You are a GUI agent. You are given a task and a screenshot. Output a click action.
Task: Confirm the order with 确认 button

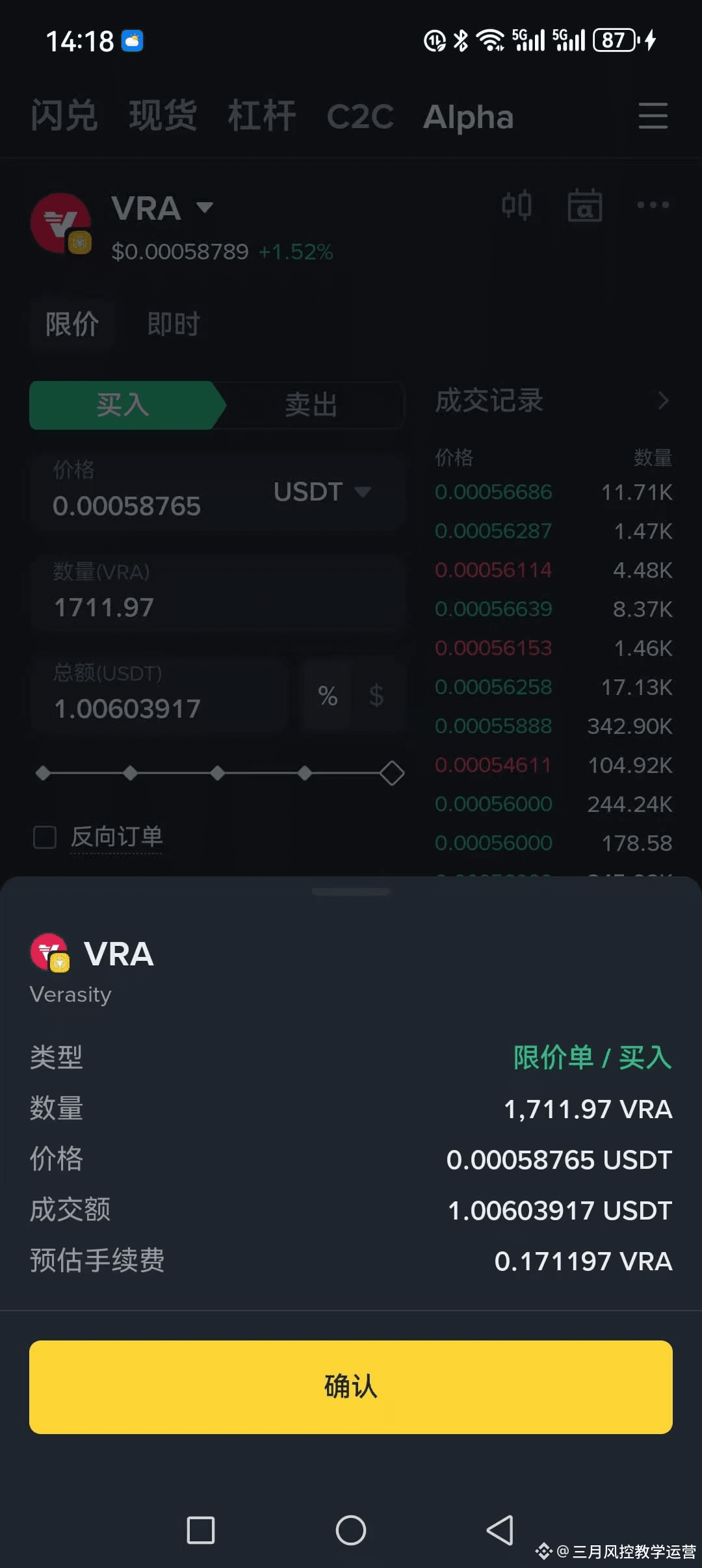point(351,1387)
